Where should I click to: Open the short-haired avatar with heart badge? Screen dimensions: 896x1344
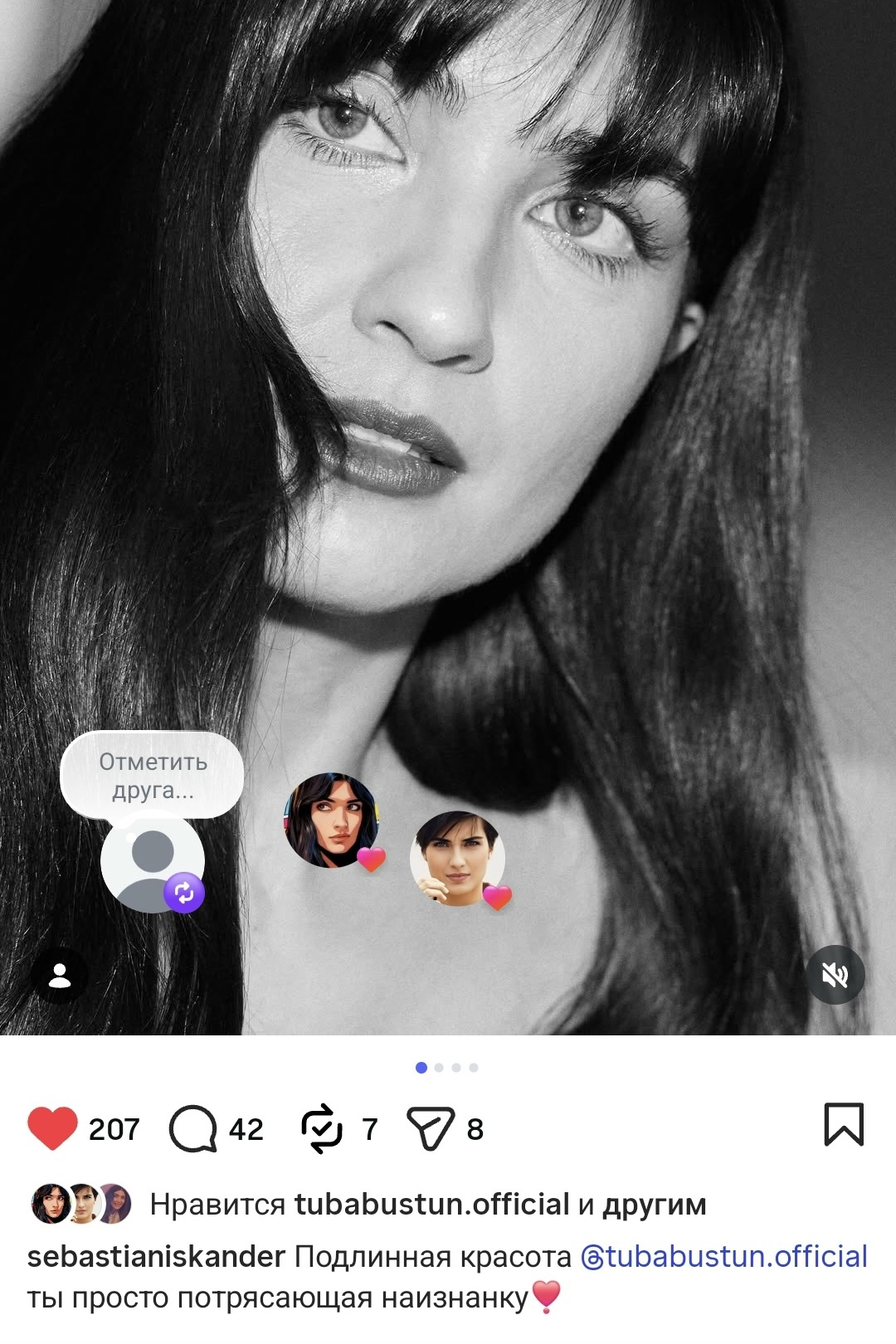[458, 859]
